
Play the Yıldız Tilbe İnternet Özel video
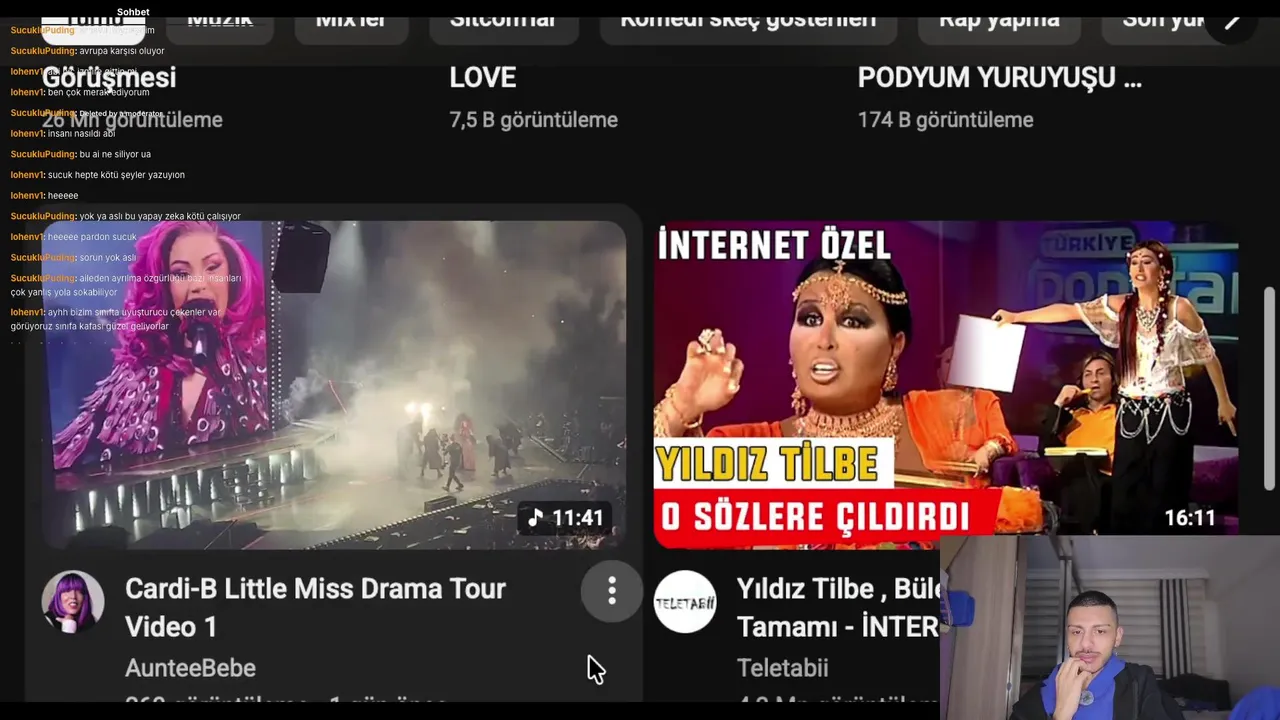point(945,385)
